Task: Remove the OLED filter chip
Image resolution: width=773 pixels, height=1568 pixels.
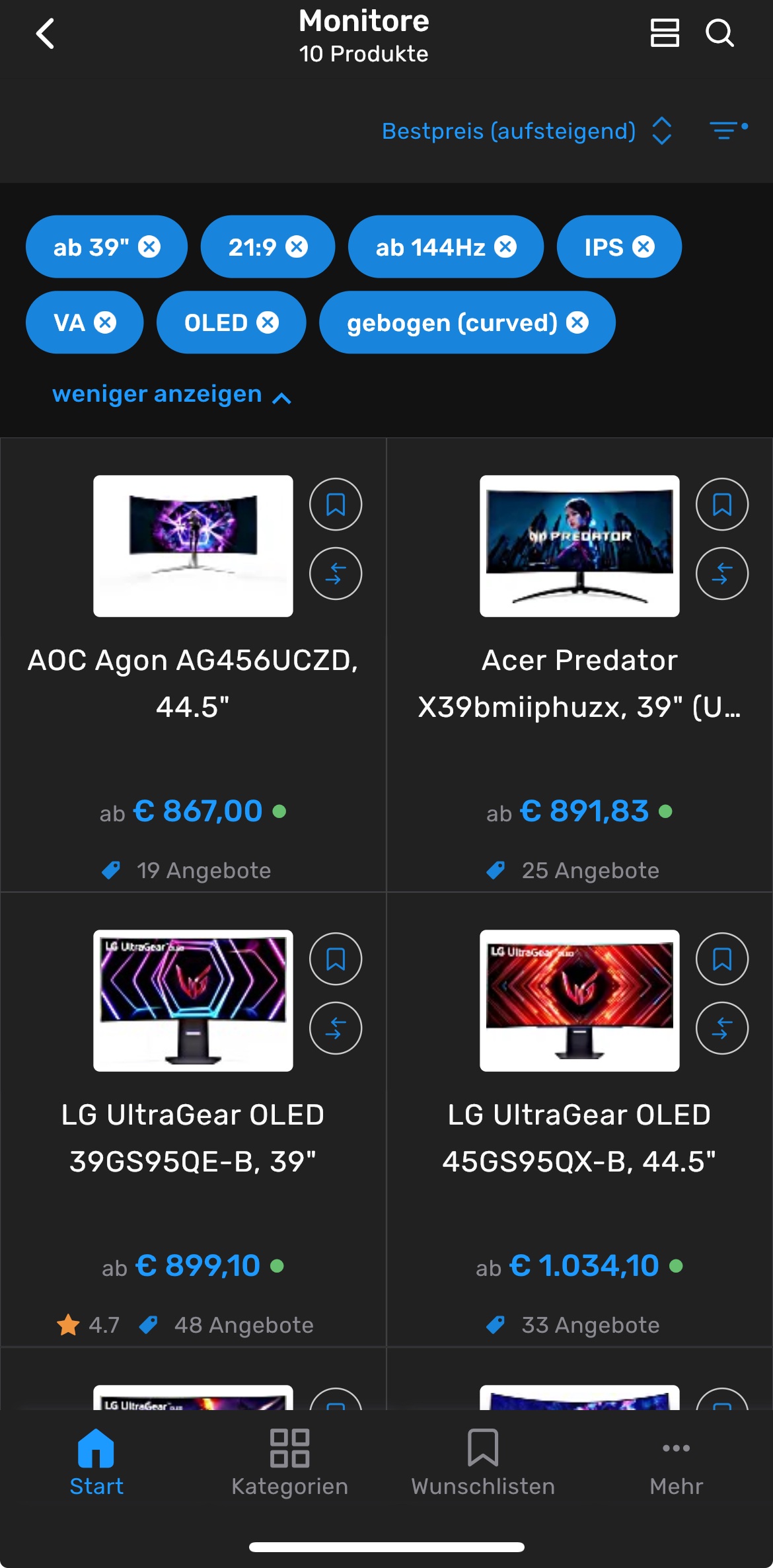Action: [x=268, y=322]
